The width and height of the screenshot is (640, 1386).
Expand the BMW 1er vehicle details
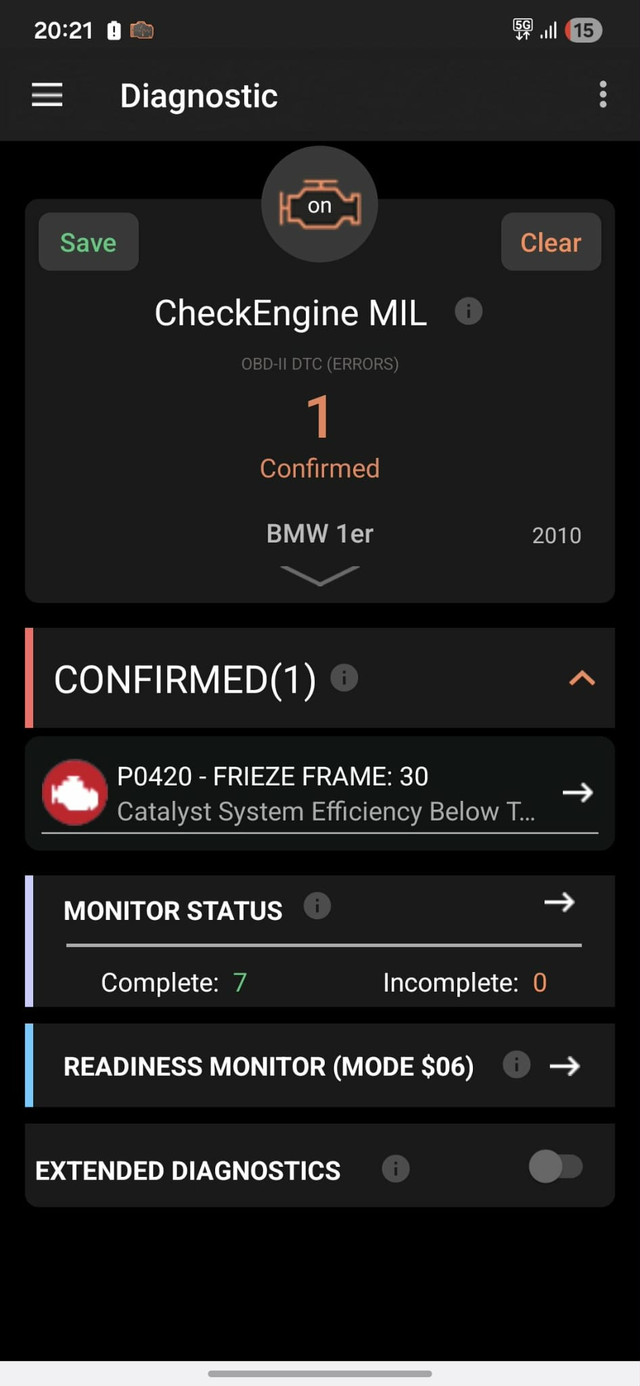click(x=320, y=574)
